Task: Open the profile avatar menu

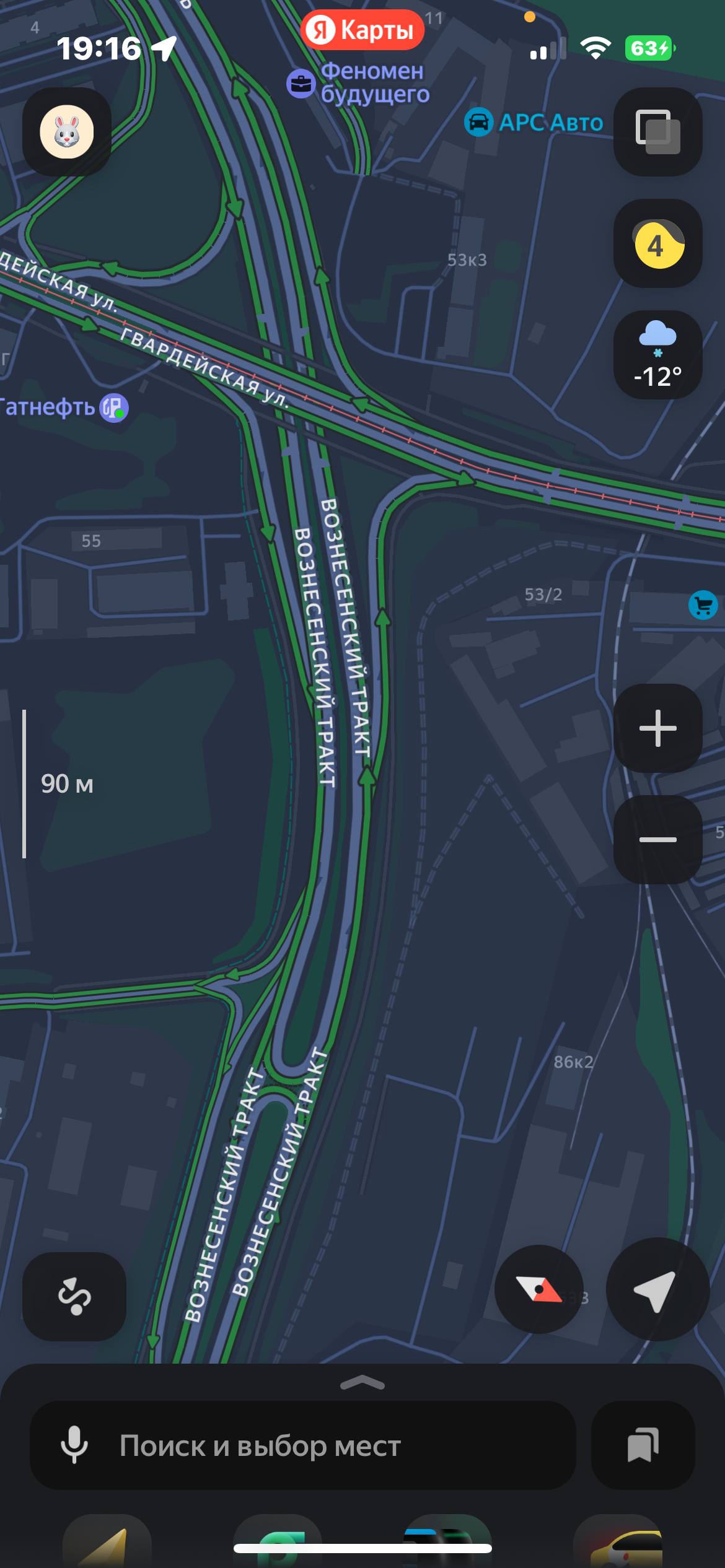Action: 67,132
